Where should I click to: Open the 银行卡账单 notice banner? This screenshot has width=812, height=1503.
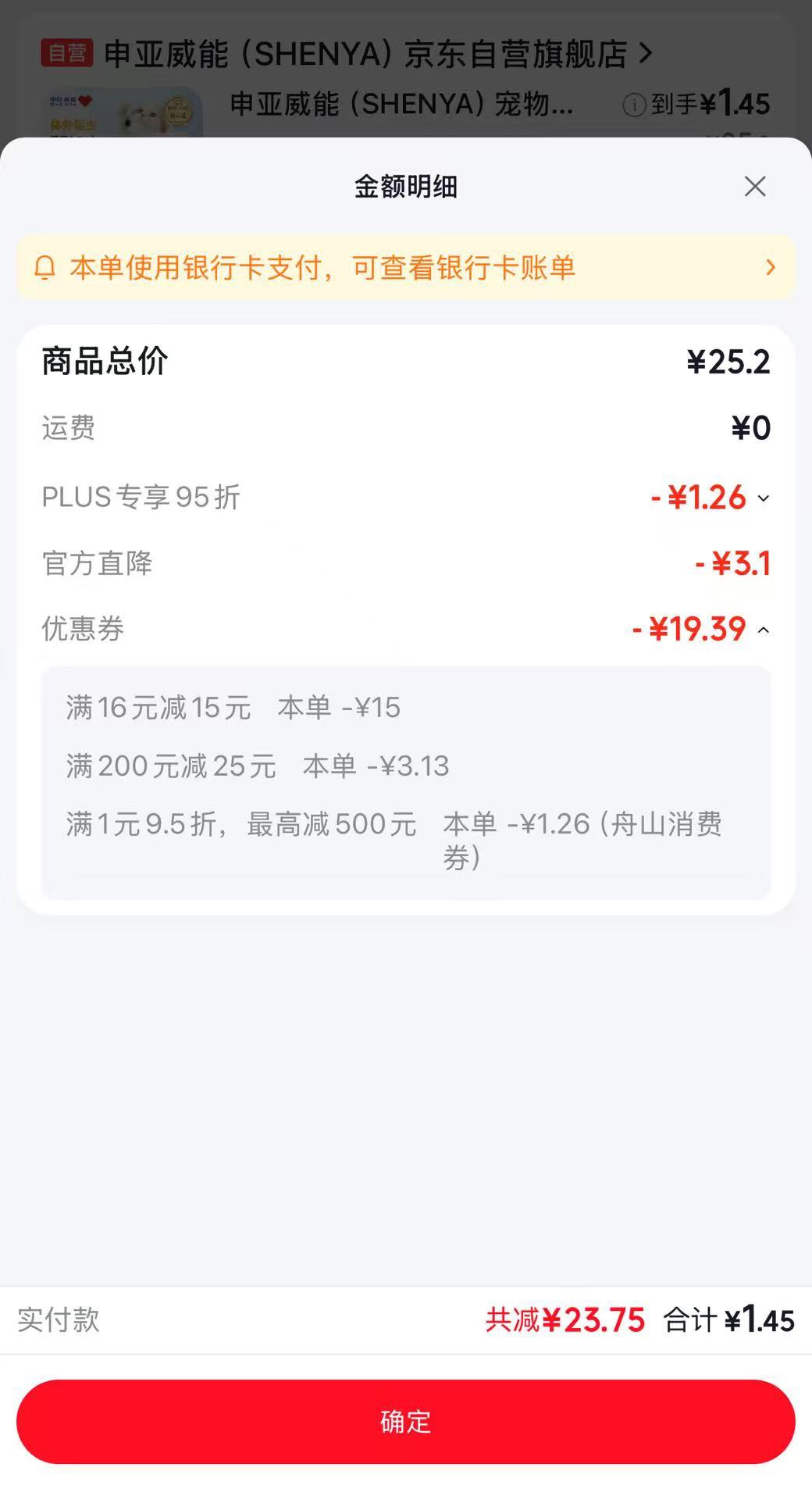pos(406,268)
